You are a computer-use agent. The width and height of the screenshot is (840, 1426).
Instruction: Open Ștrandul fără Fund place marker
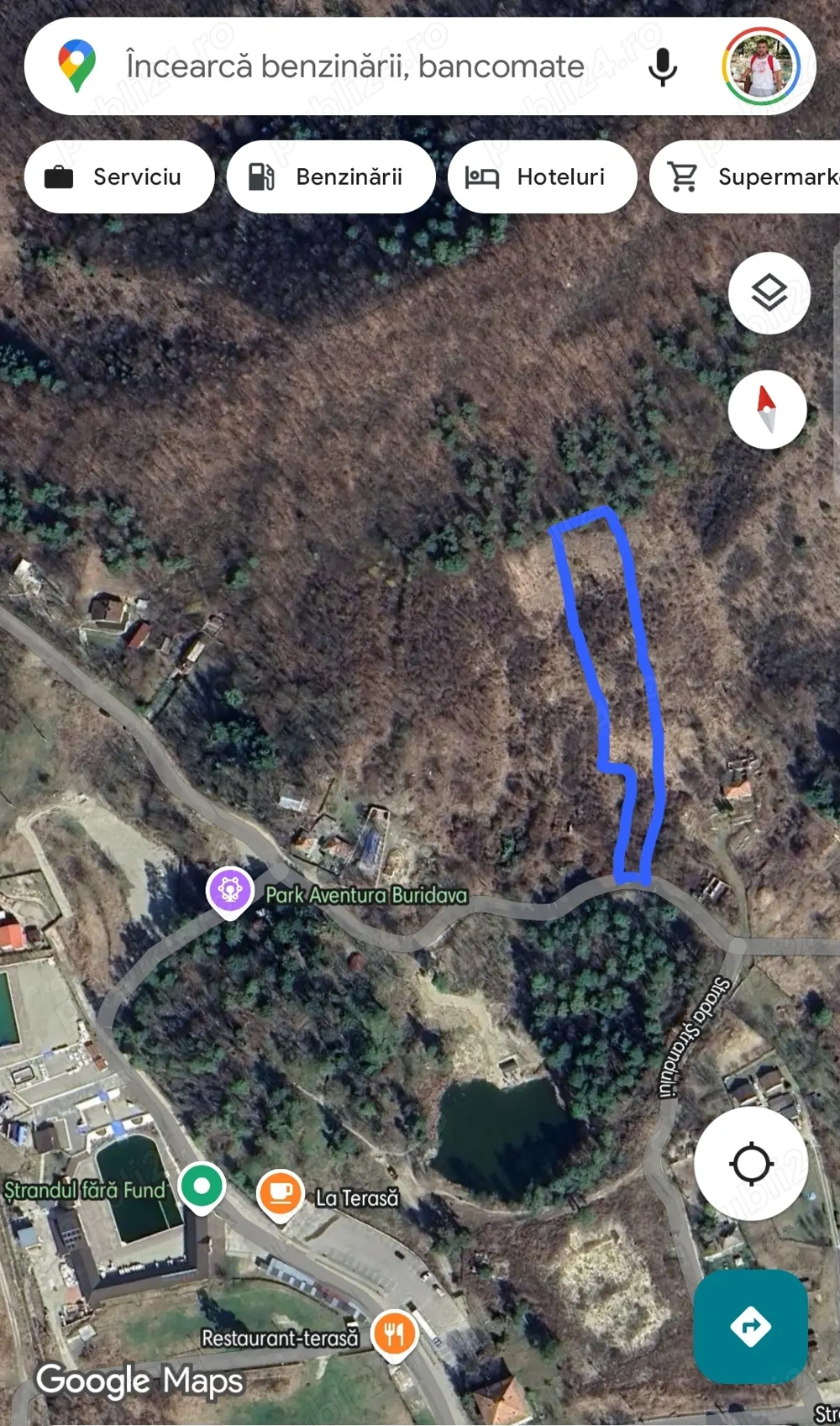coord(202,1186)
